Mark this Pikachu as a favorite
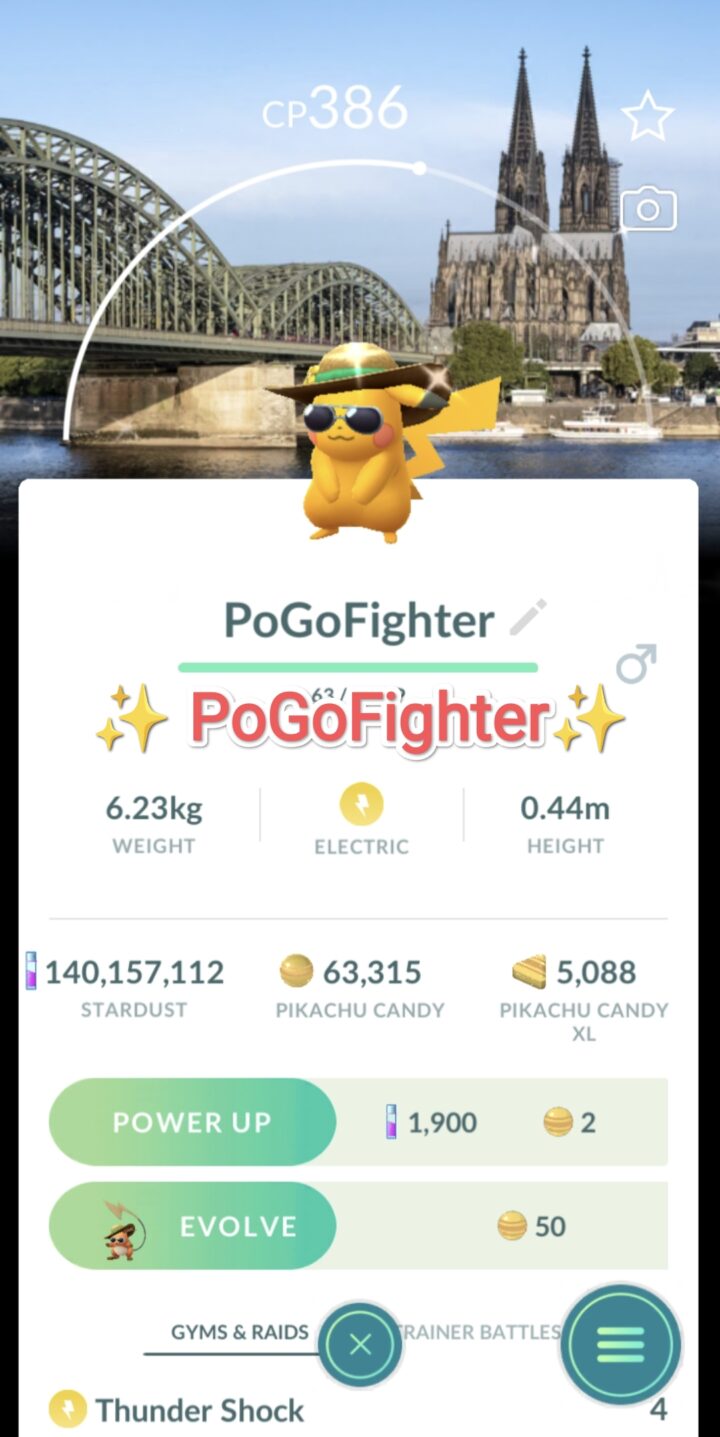The image size is (720, 1437). pyautogui.click(x=647, y=118)
